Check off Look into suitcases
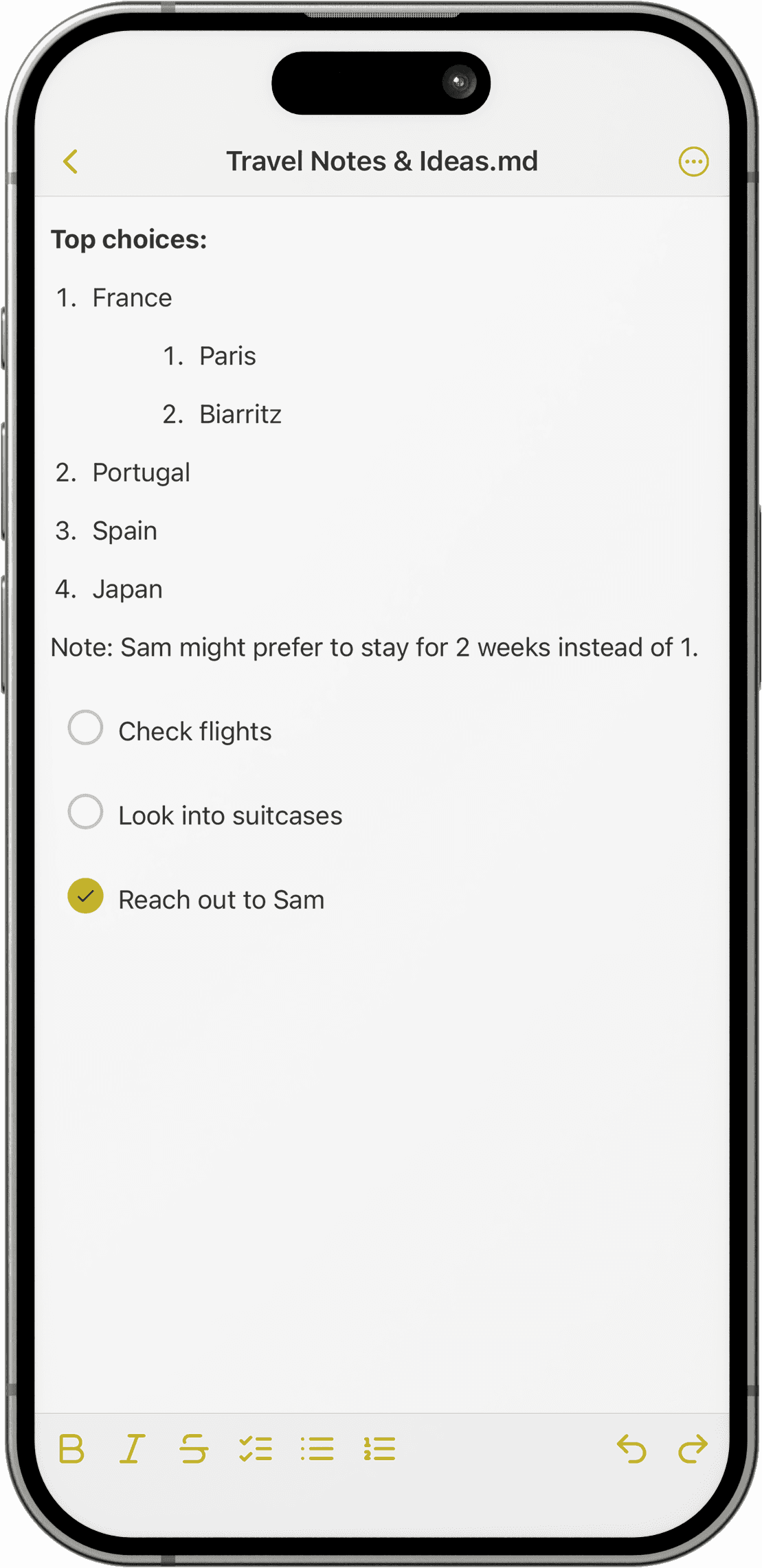The height and width of the screenshot is (1568, 762). [x=85, y=813]
